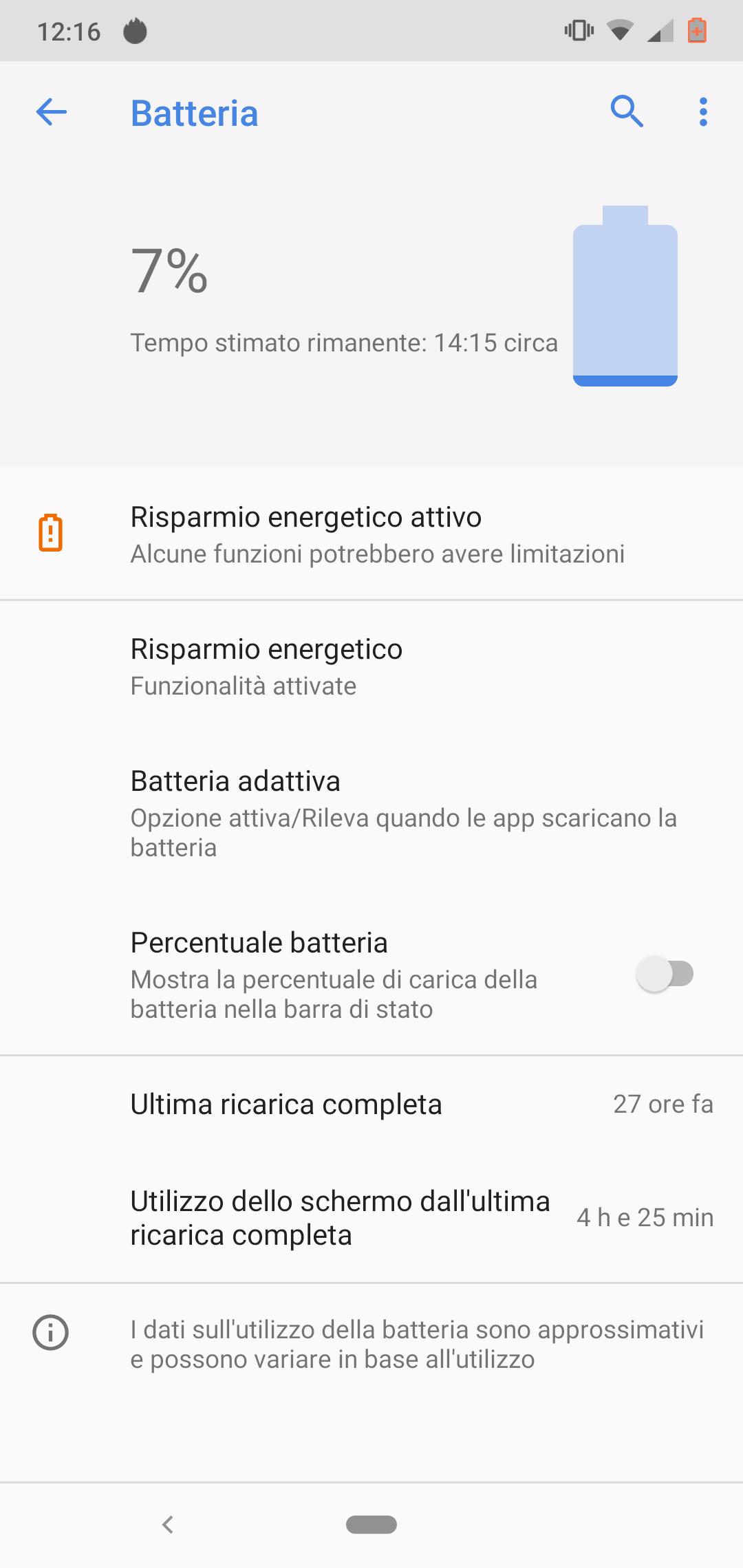Enable the Percentuale batteria switch

(x=665, y=974)
